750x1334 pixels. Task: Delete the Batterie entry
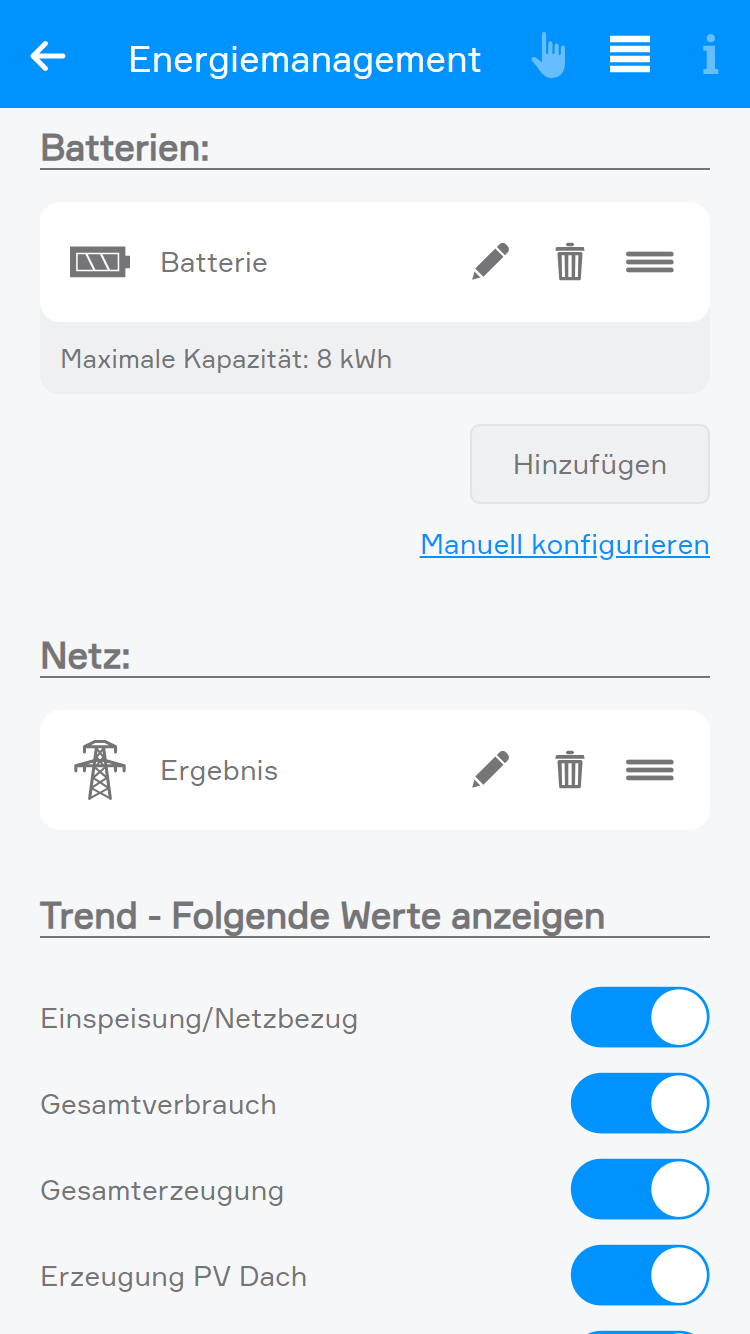click(x=570, y=262)
